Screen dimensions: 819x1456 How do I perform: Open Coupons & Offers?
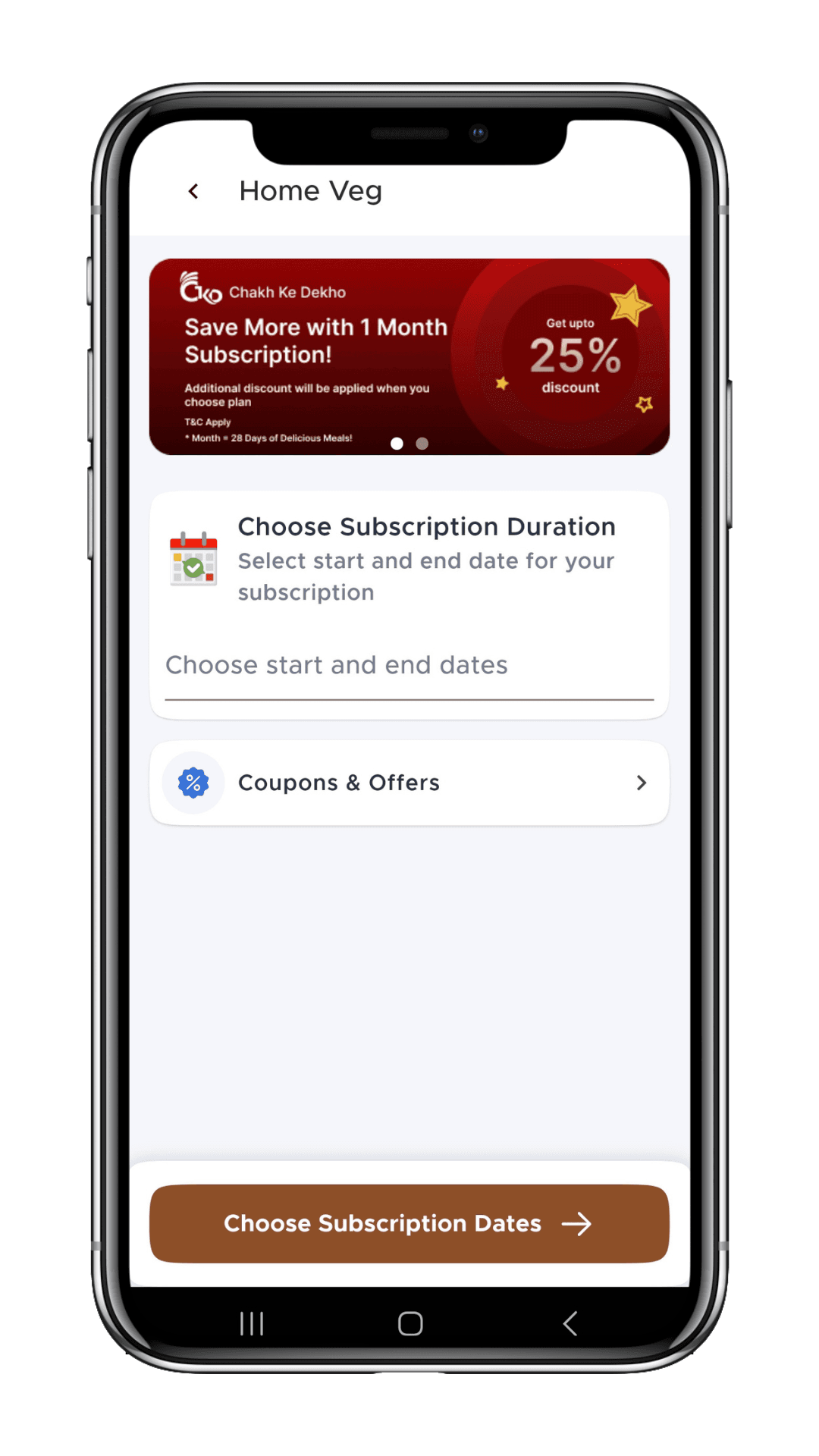point(409,783)
